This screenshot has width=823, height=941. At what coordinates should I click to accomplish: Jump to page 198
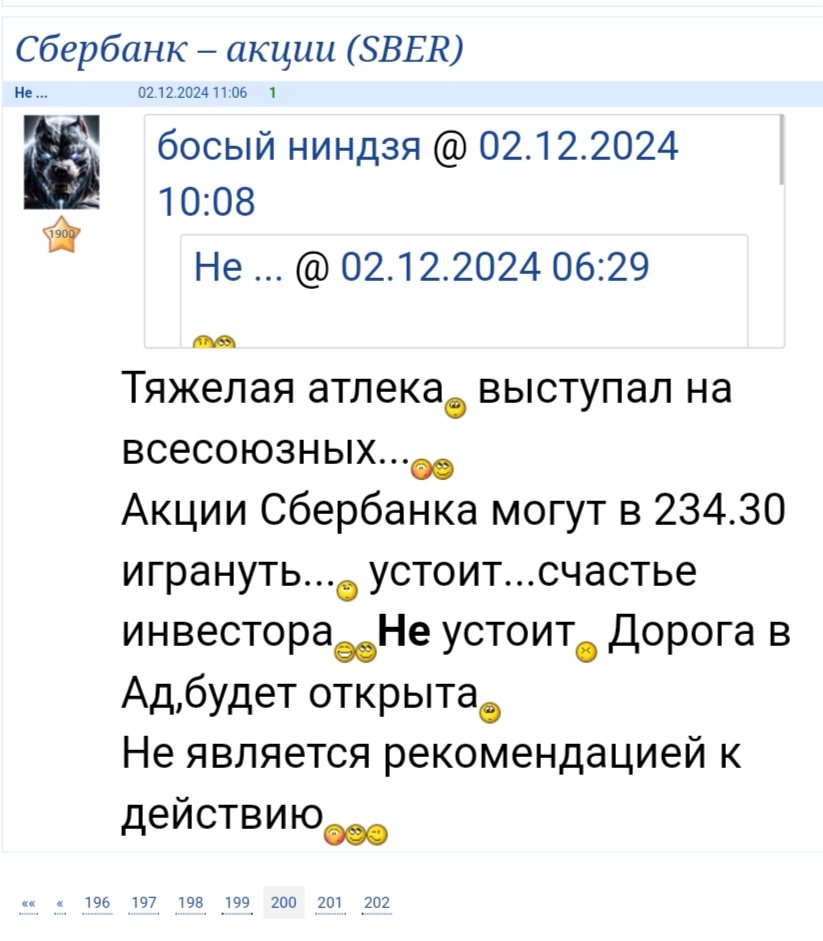point(190,902)
